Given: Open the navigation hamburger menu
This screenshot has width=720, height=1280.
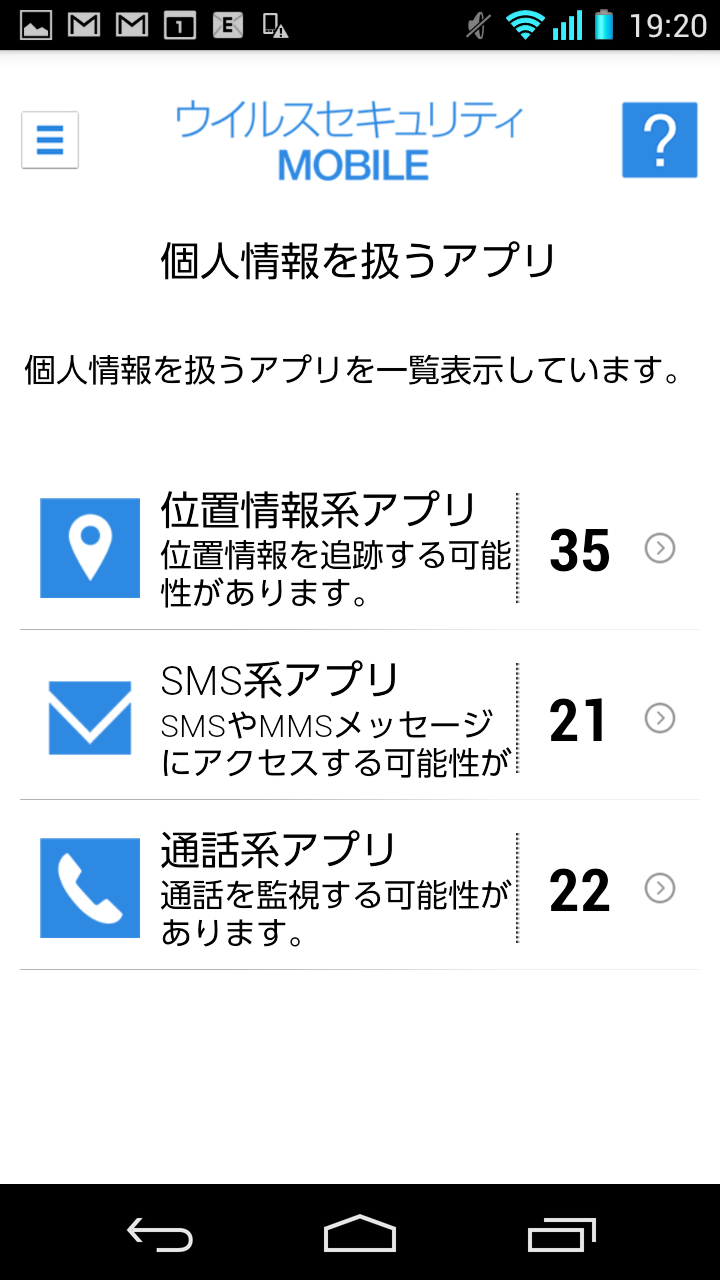Looking at the screenshot, I should [49, 140].
